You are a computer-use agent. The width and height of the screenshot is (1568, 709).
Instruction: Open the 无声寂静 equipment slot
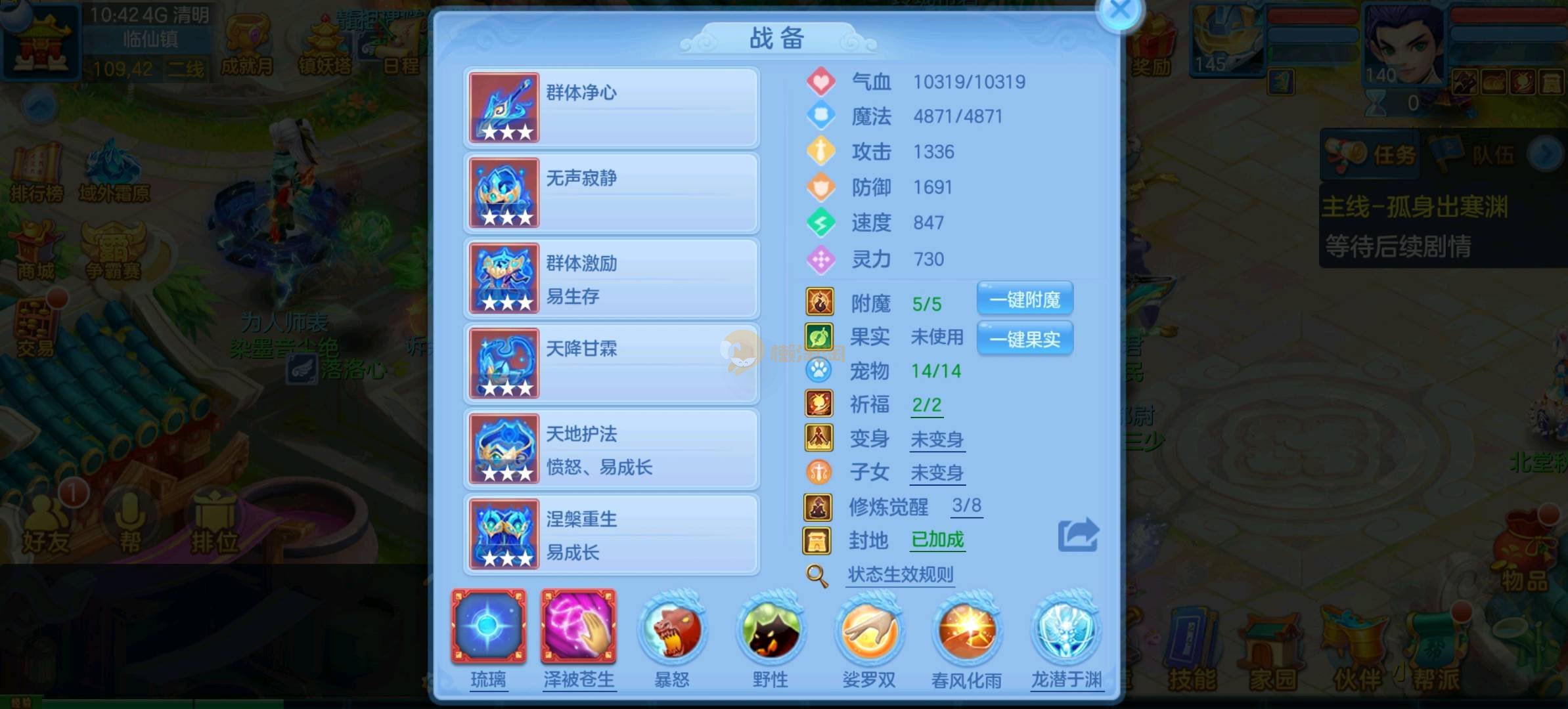(x=611, y=193)
